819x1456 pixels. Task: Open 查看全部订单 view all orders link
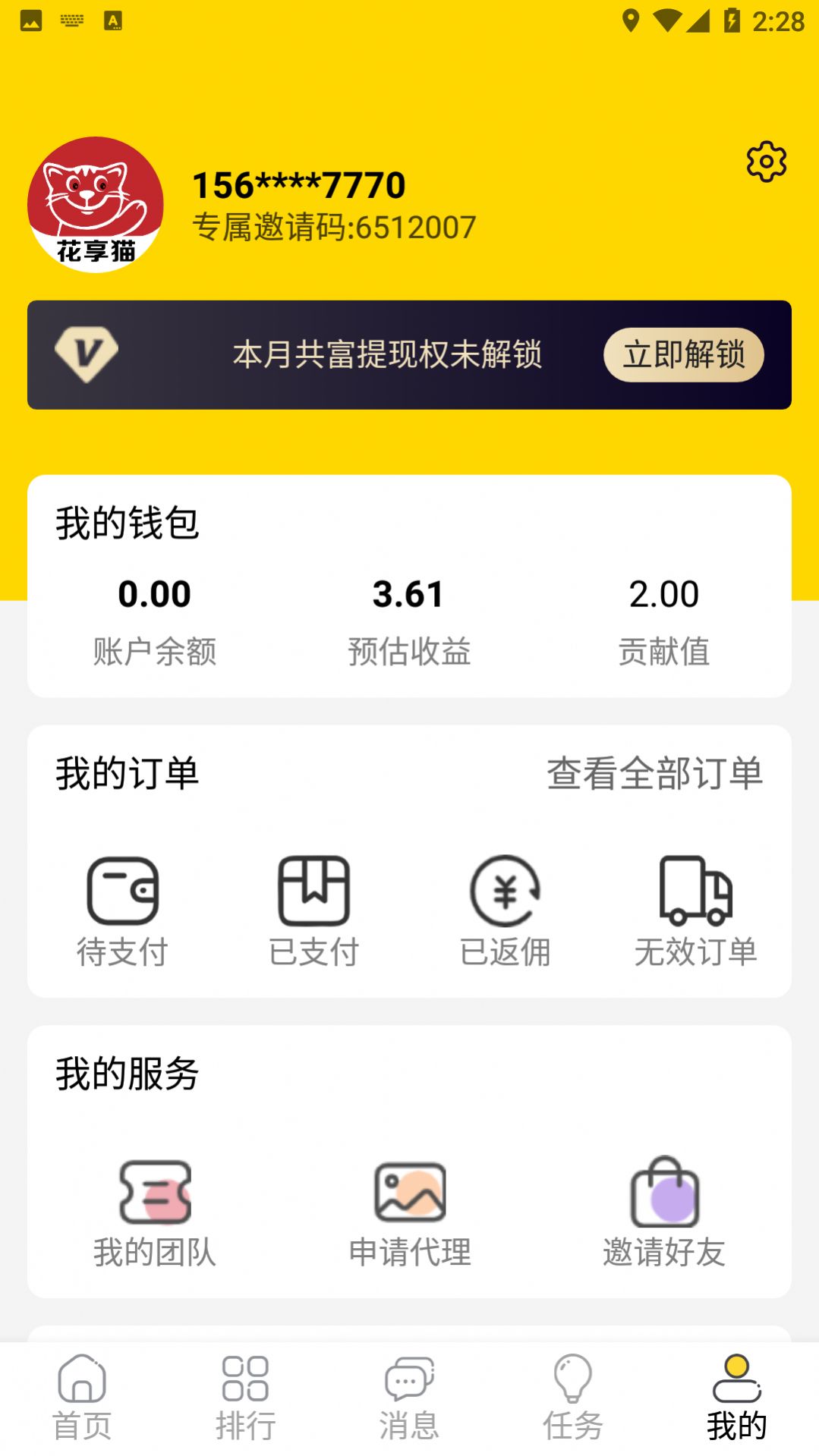pos(654,773)
